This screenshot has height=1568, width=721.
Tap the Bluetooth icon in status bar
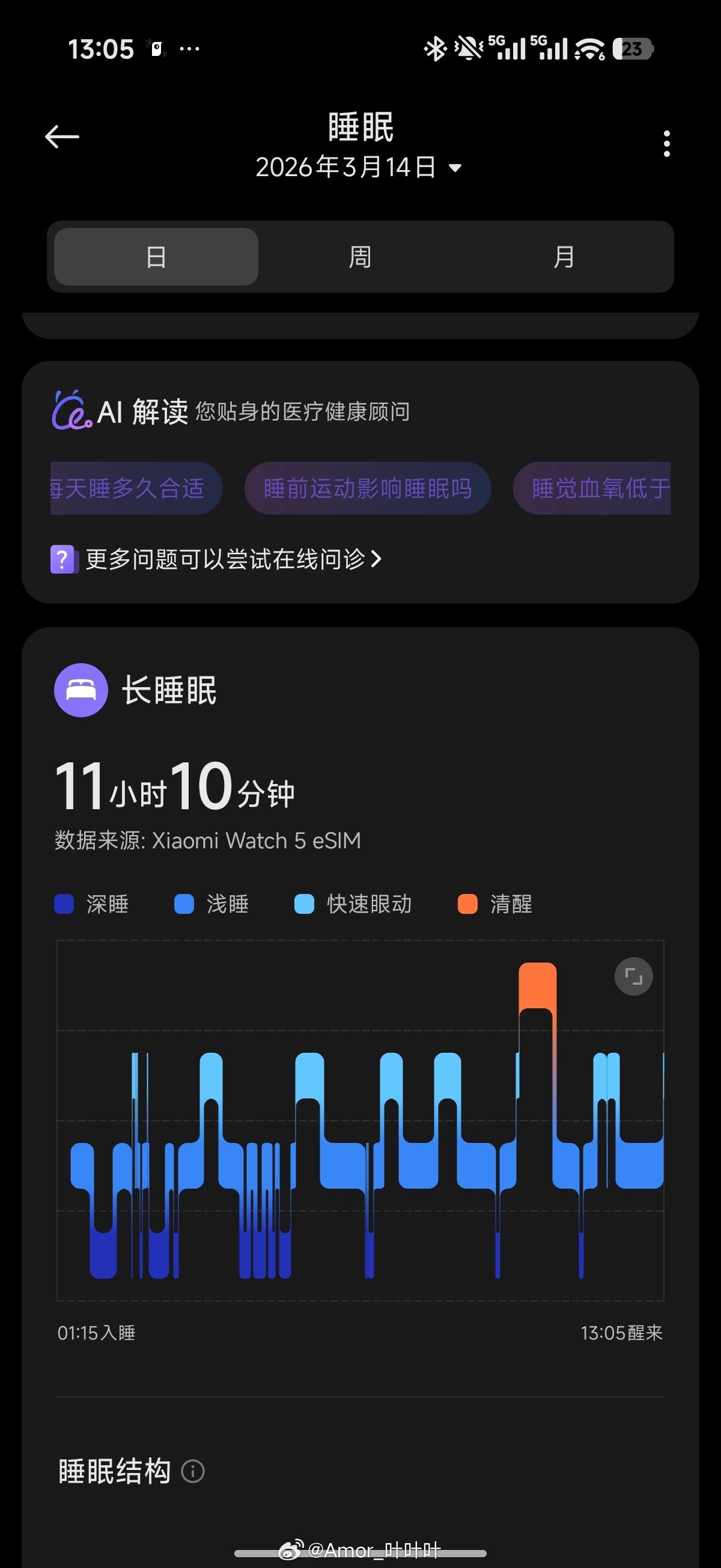tap(435, 47)
